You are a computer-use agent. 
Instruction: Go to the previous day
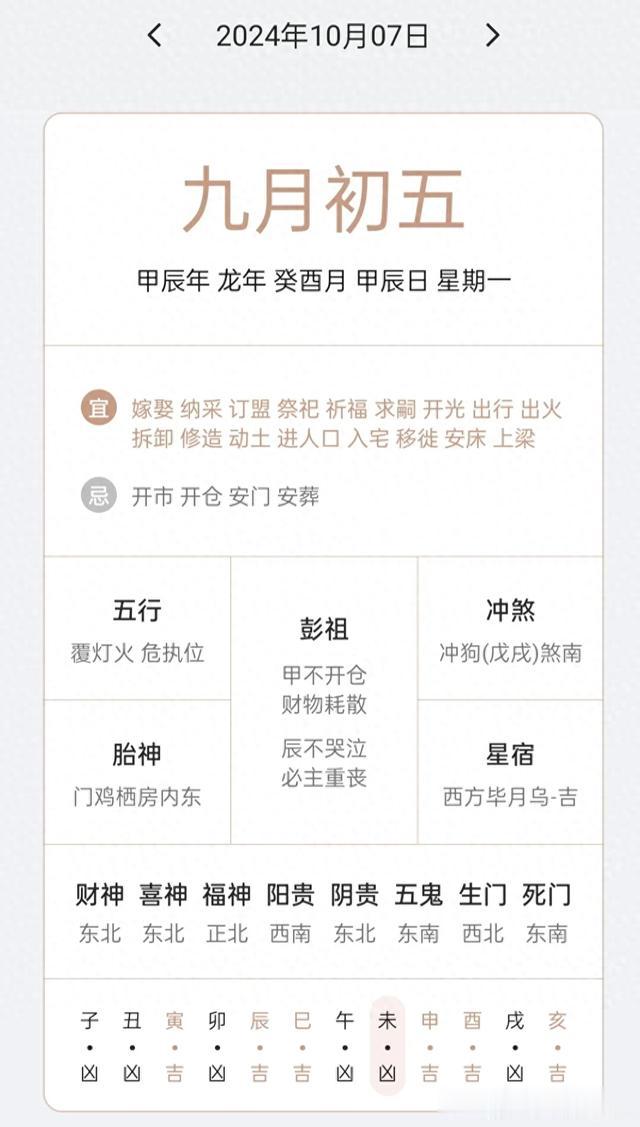tap(155, 34)
